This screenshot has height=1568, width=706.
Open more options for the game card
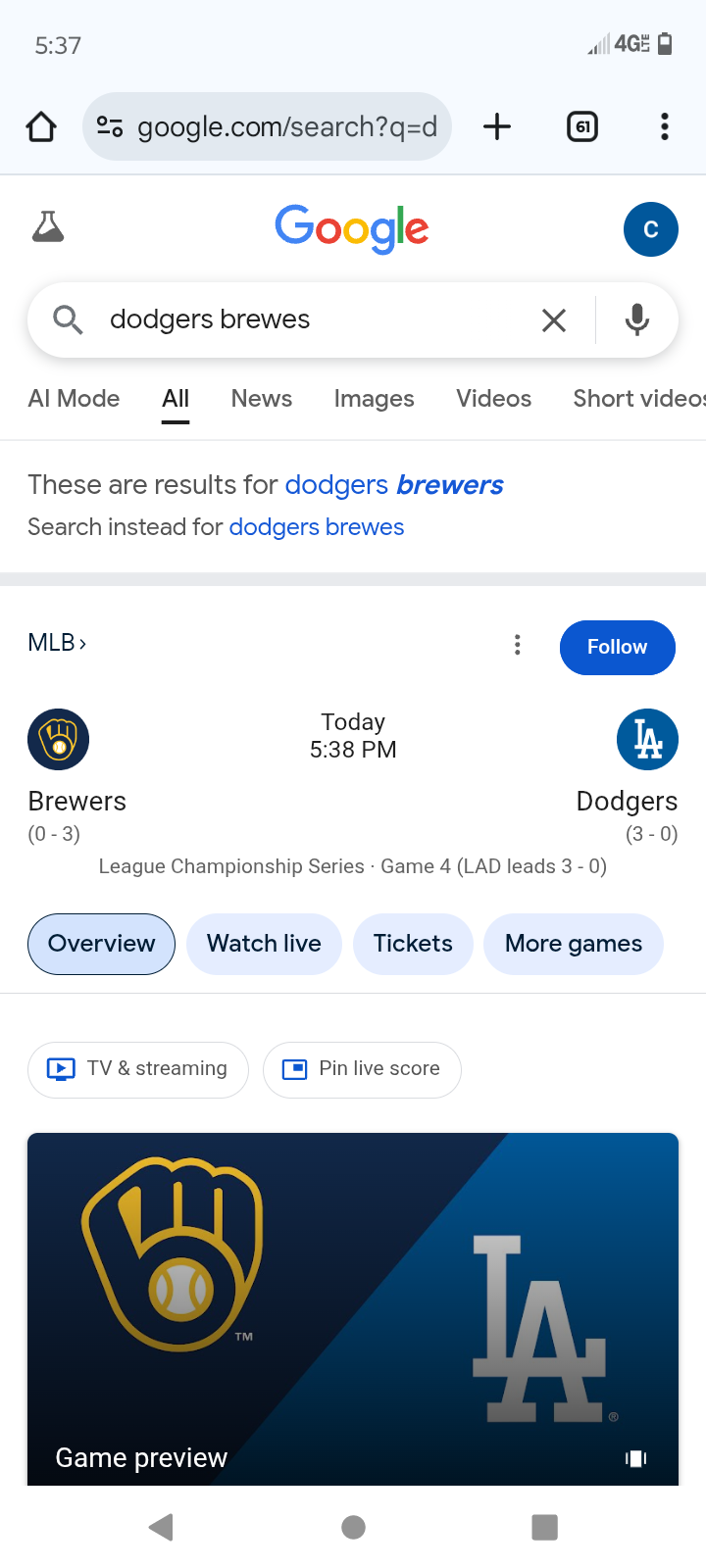tap(518, 645)
